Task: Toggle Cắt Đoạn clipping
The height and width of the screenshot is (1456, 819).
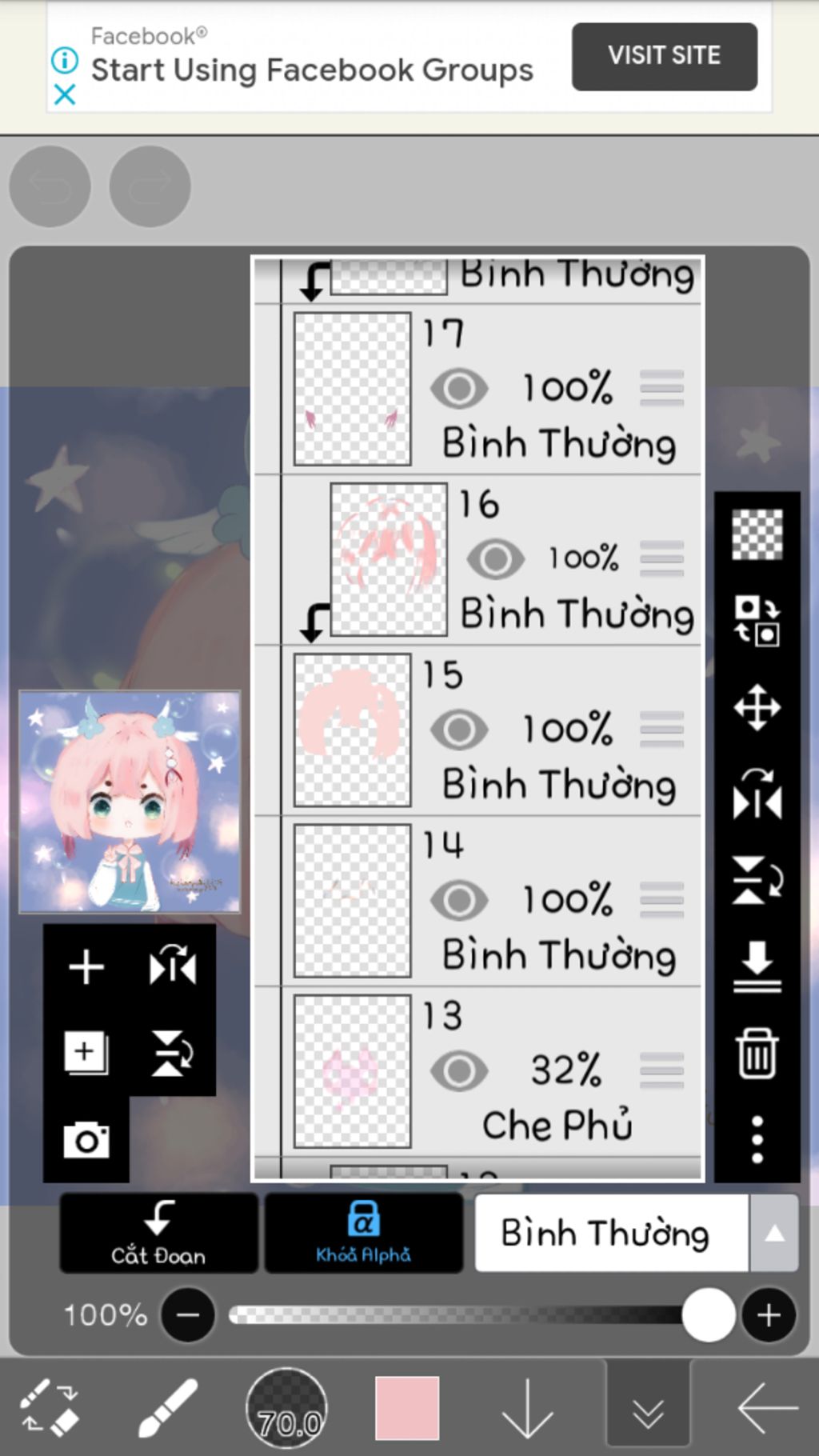Action: coord(158,1233)
